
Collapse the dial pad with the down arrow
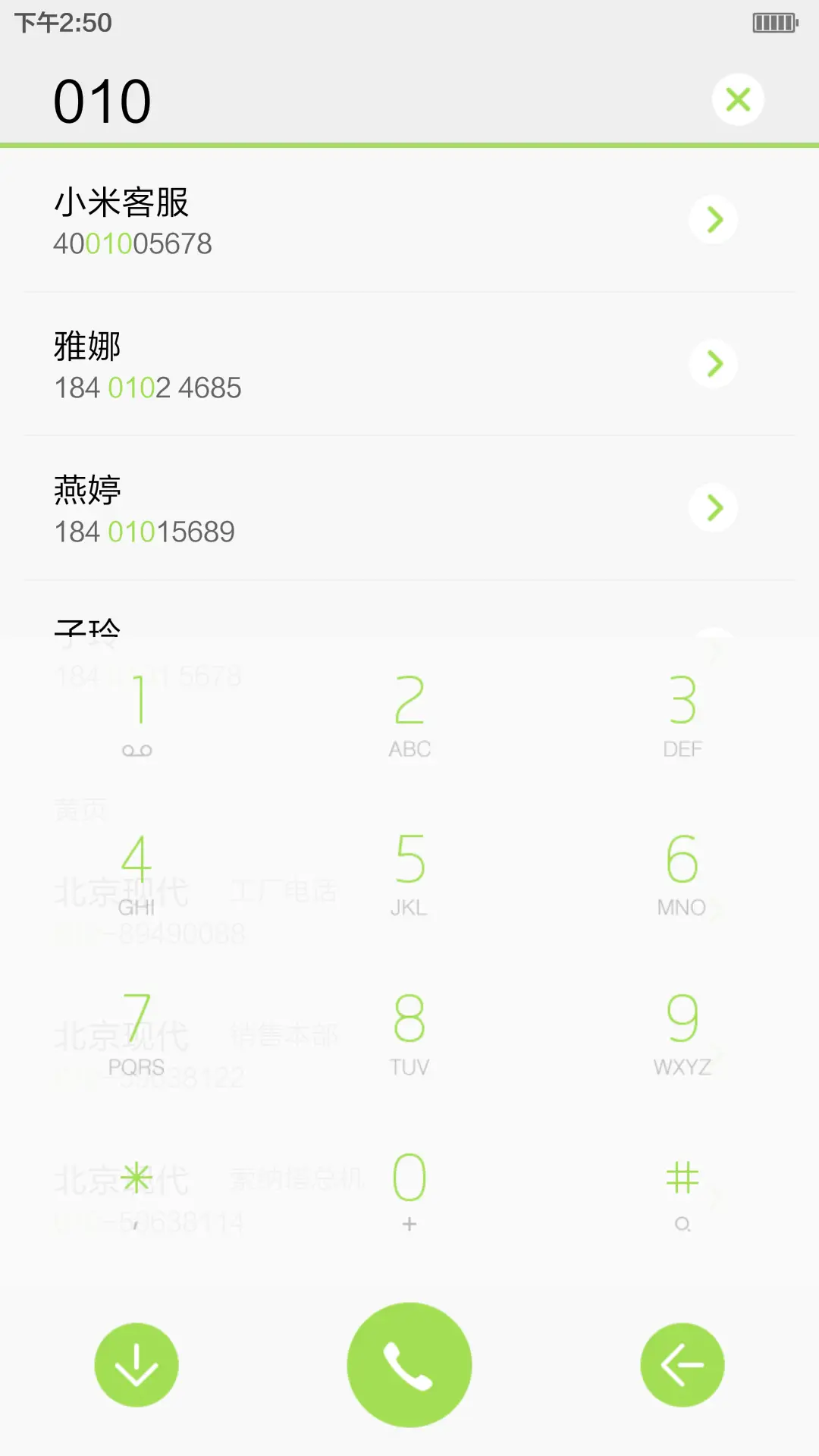(136, 1363)
